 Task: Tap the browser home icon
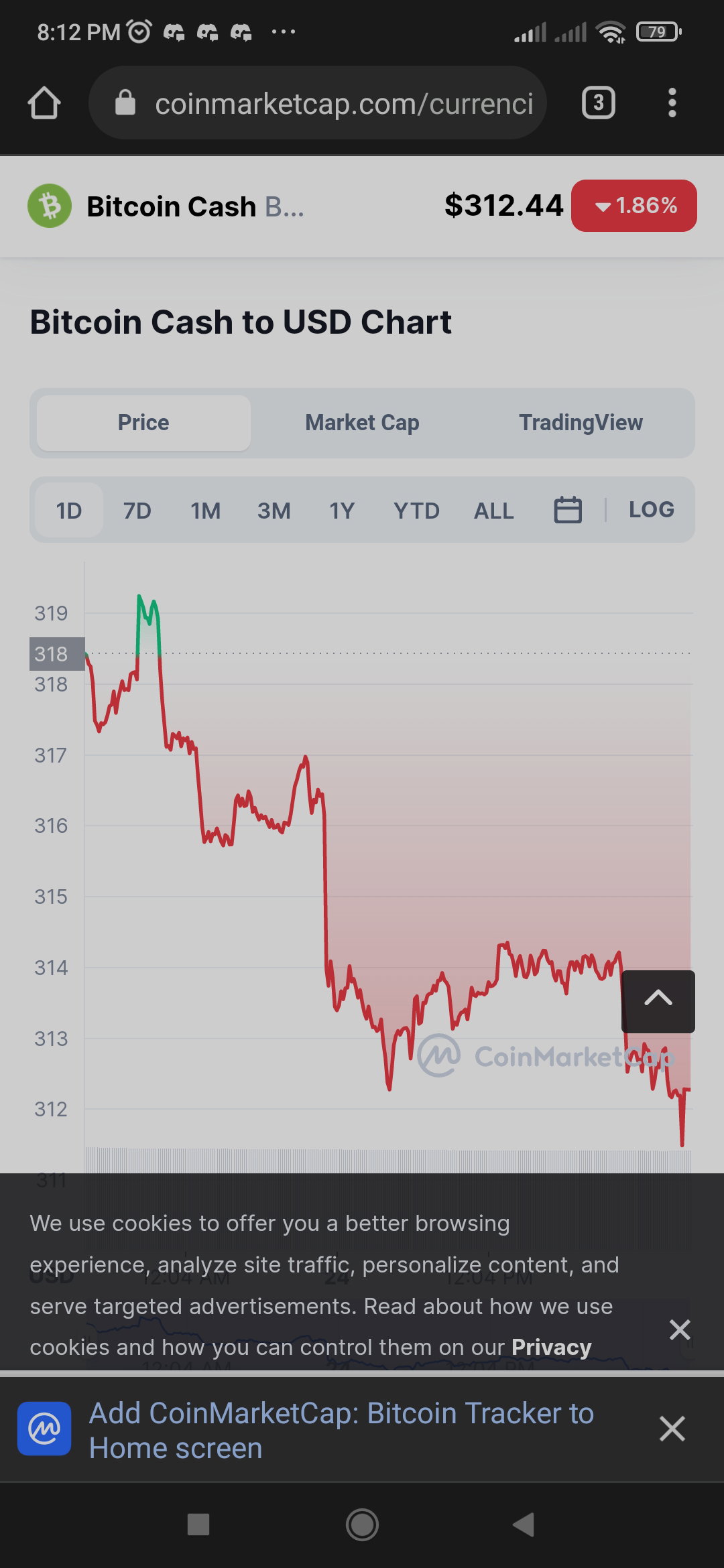pos(44,103)
